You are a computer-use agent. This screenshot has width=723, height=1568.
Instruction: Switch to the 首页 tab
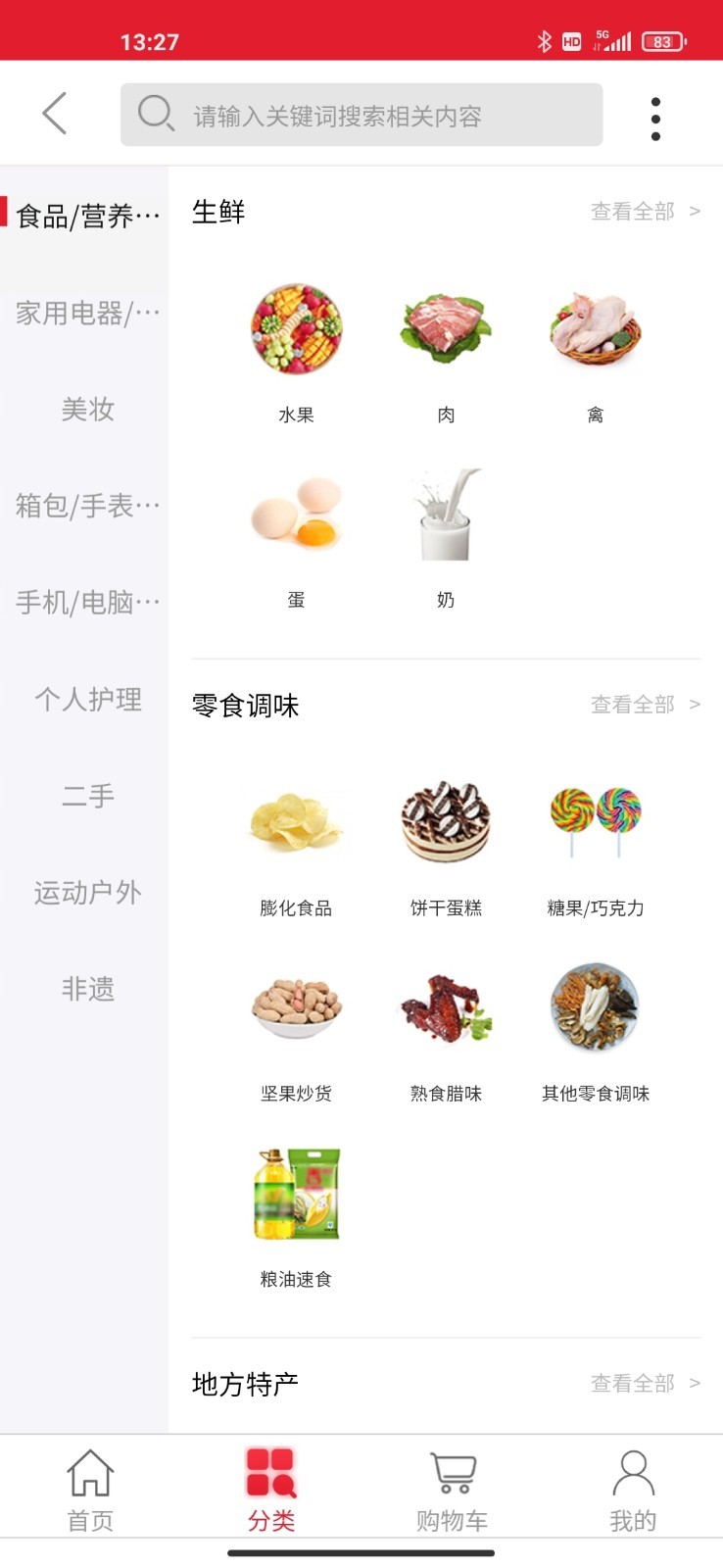pos(90,1490)
